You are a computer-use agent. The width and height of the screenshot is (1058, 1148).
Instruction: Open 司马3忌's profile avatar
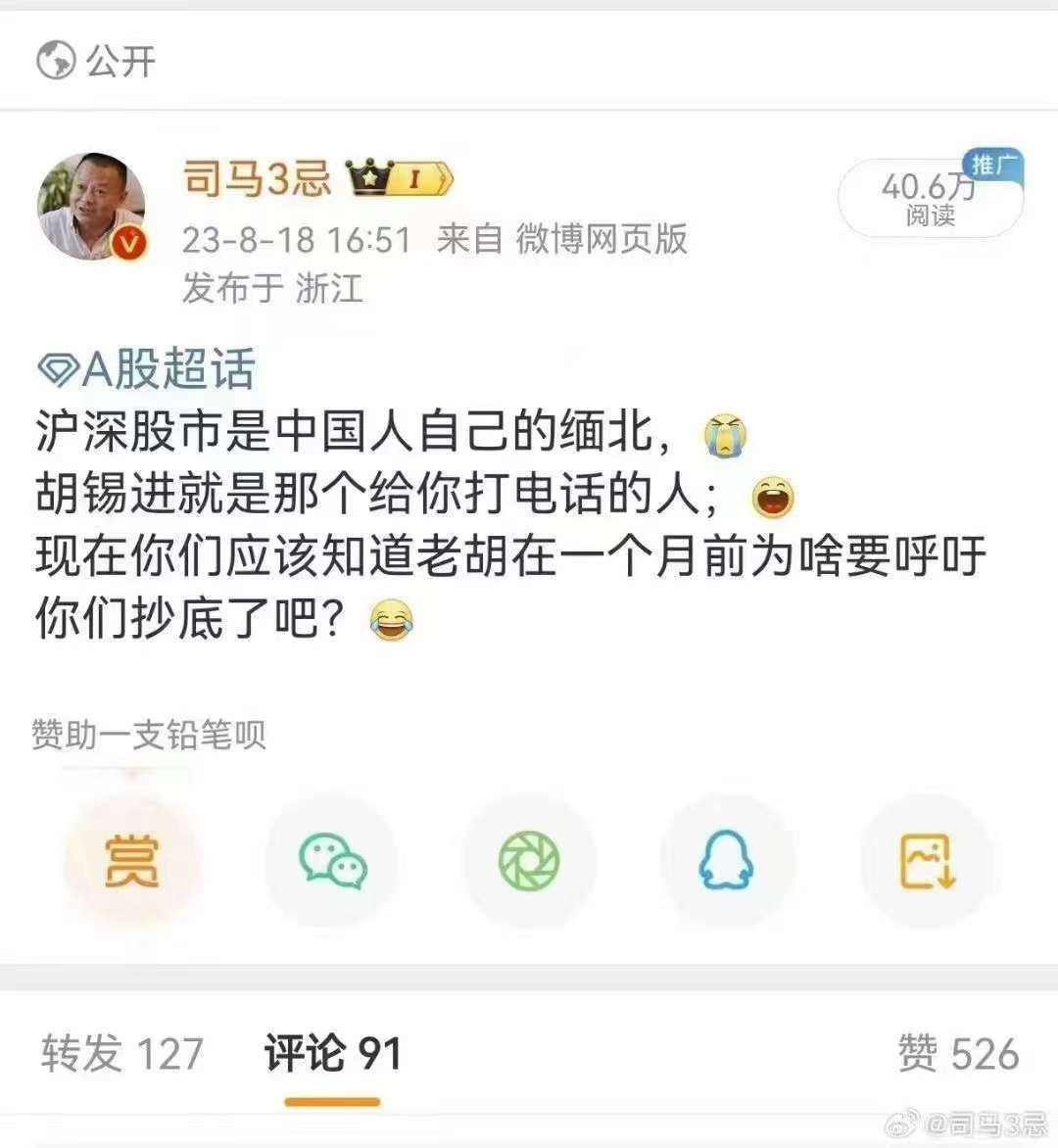point(92,207)
